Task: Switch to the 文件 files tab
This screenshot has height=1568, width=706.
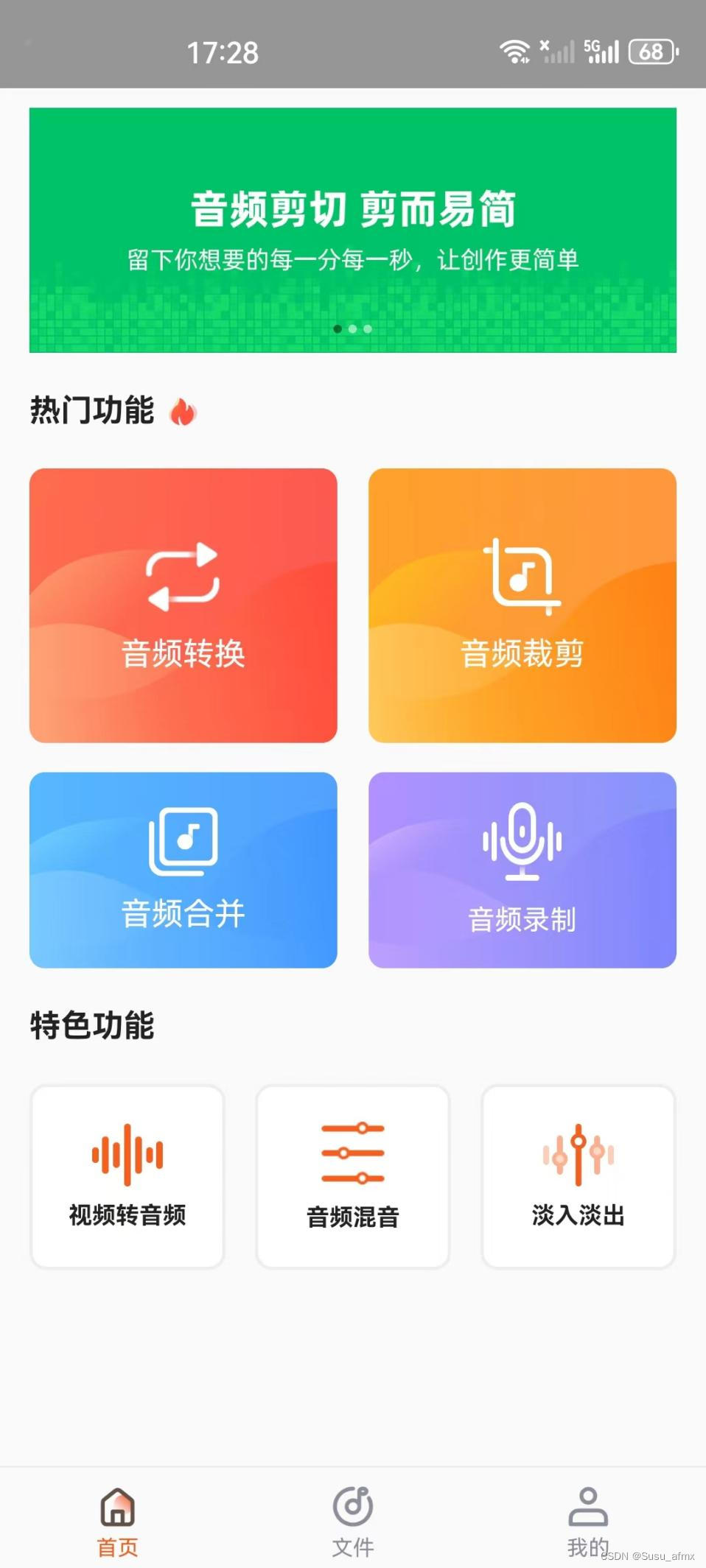Action: click(352, 1520)
